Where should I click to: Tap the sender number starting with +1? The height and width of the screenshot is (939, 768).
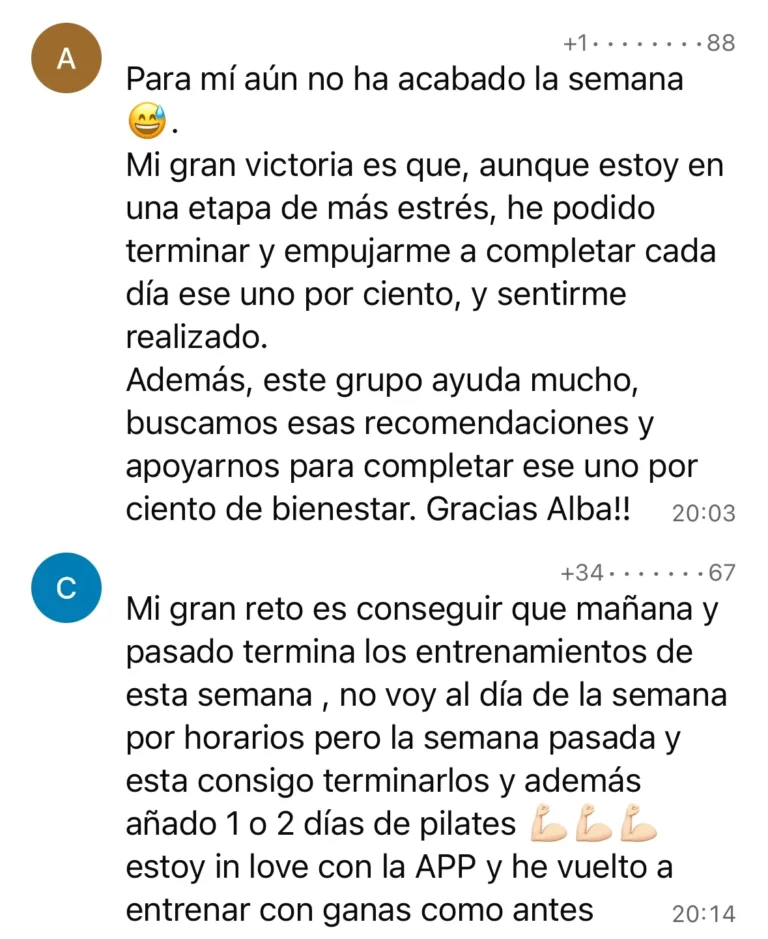pos(648,43)
